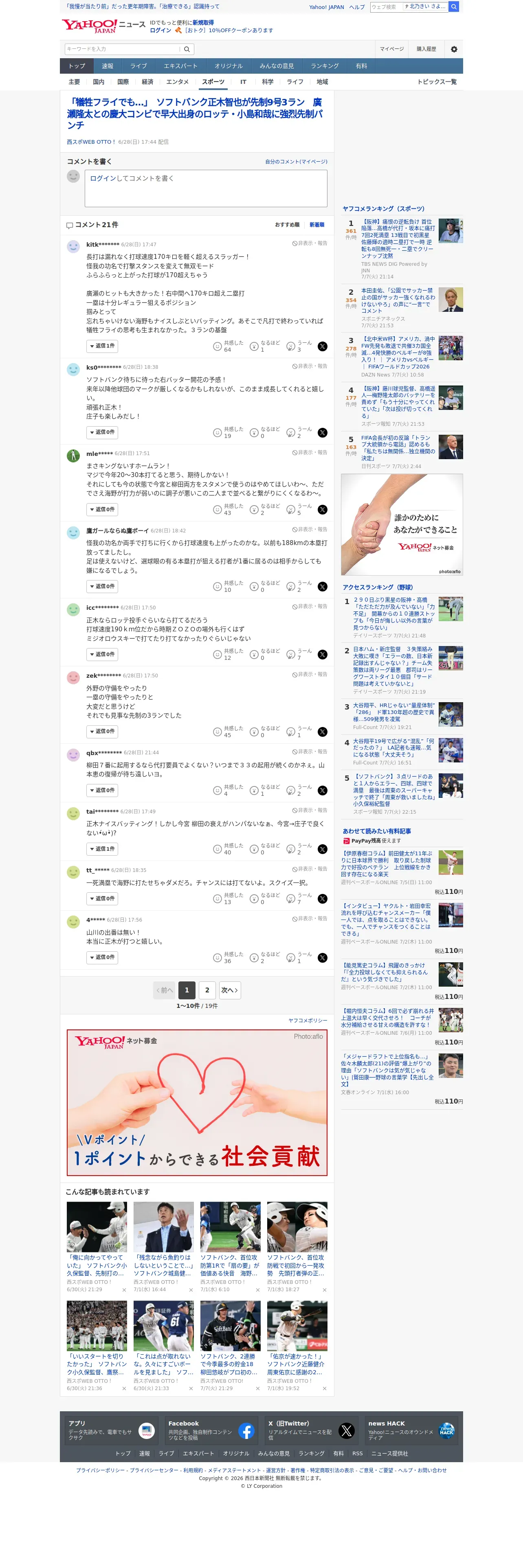Share mle's comment on X
The height and width of the screenshot is (1568, 523).
click(323, 510)
